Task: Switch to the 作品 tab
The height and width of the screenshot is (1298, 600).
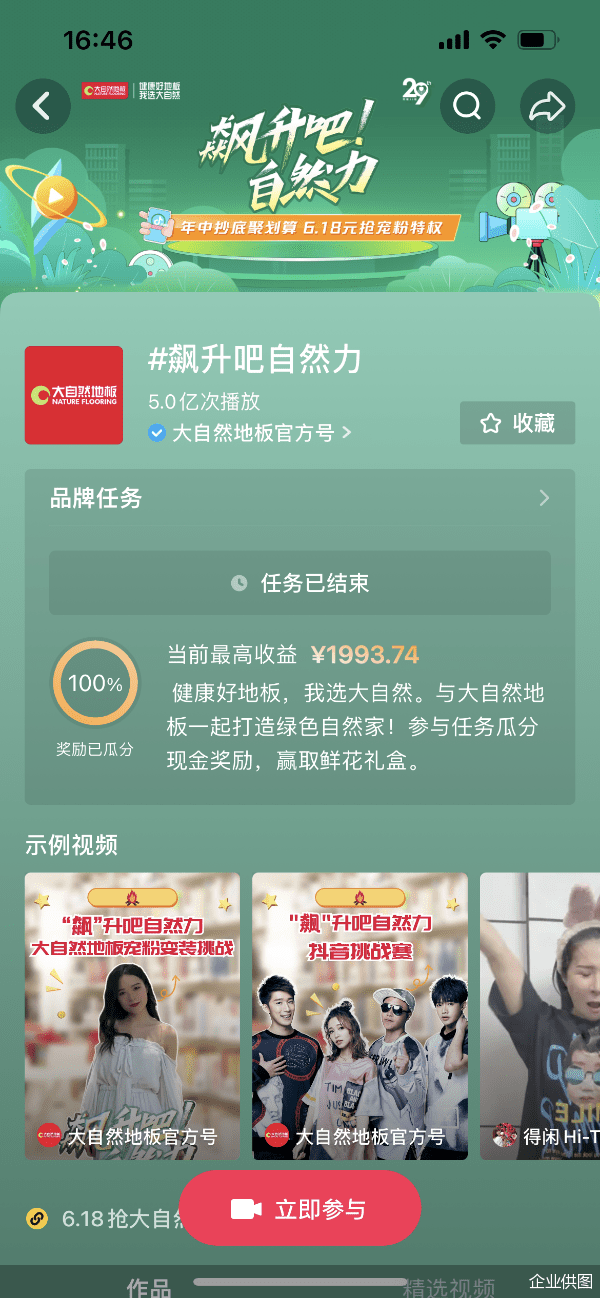Action: (149, 1286)
